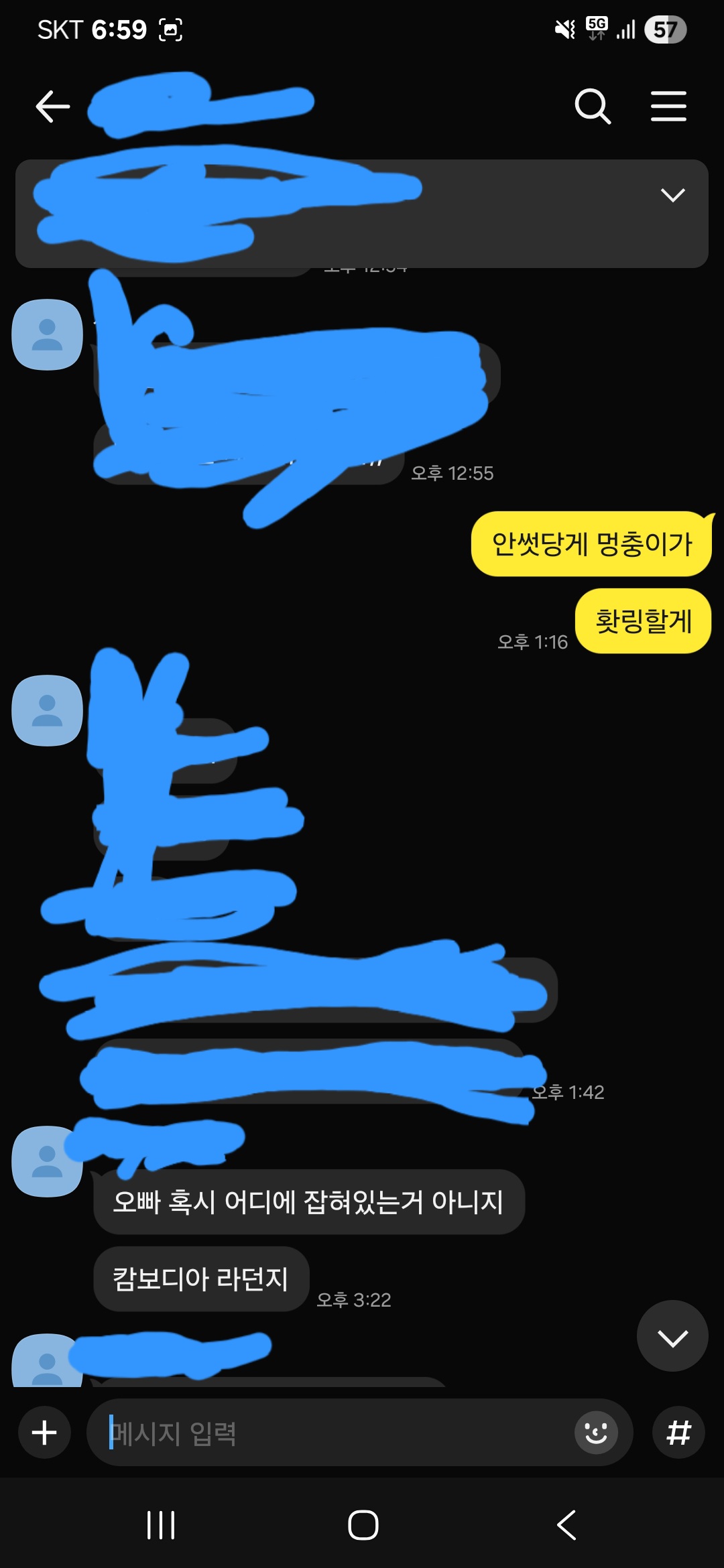This screenshot has height=1568, width=724.
Task: Tap the message input field
Action: [x=335, y=1433]
